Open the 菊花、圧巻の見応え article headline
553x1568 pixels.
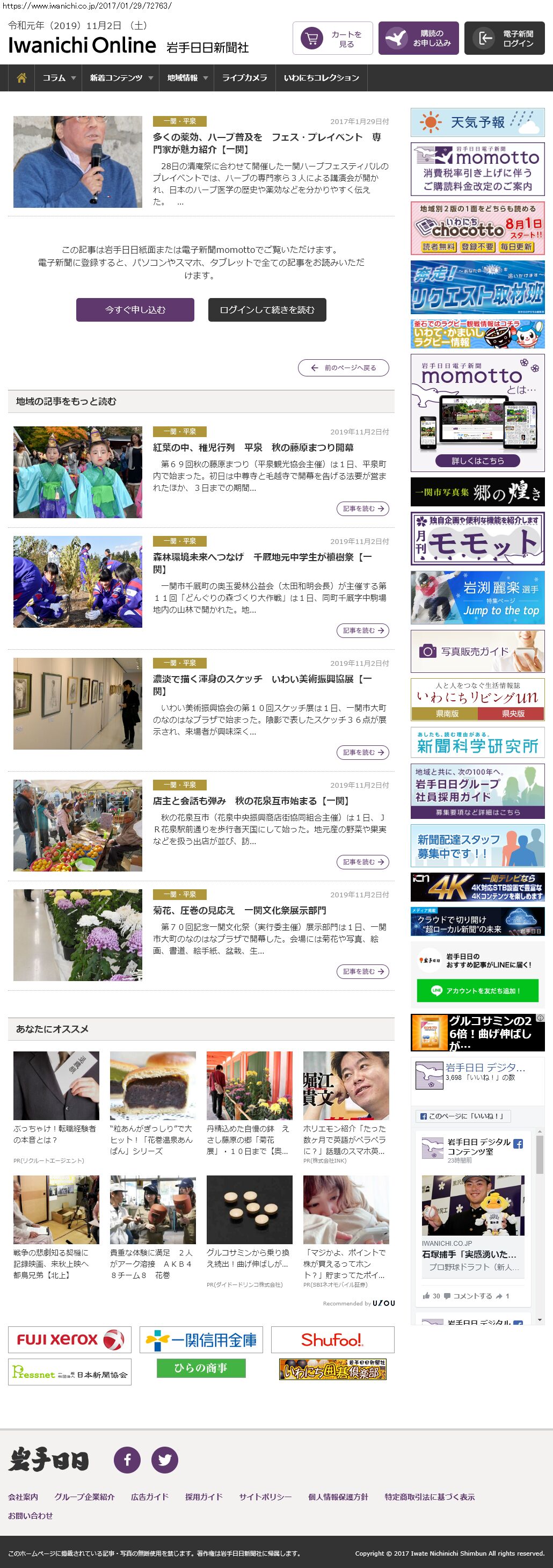tap(239, 910)
